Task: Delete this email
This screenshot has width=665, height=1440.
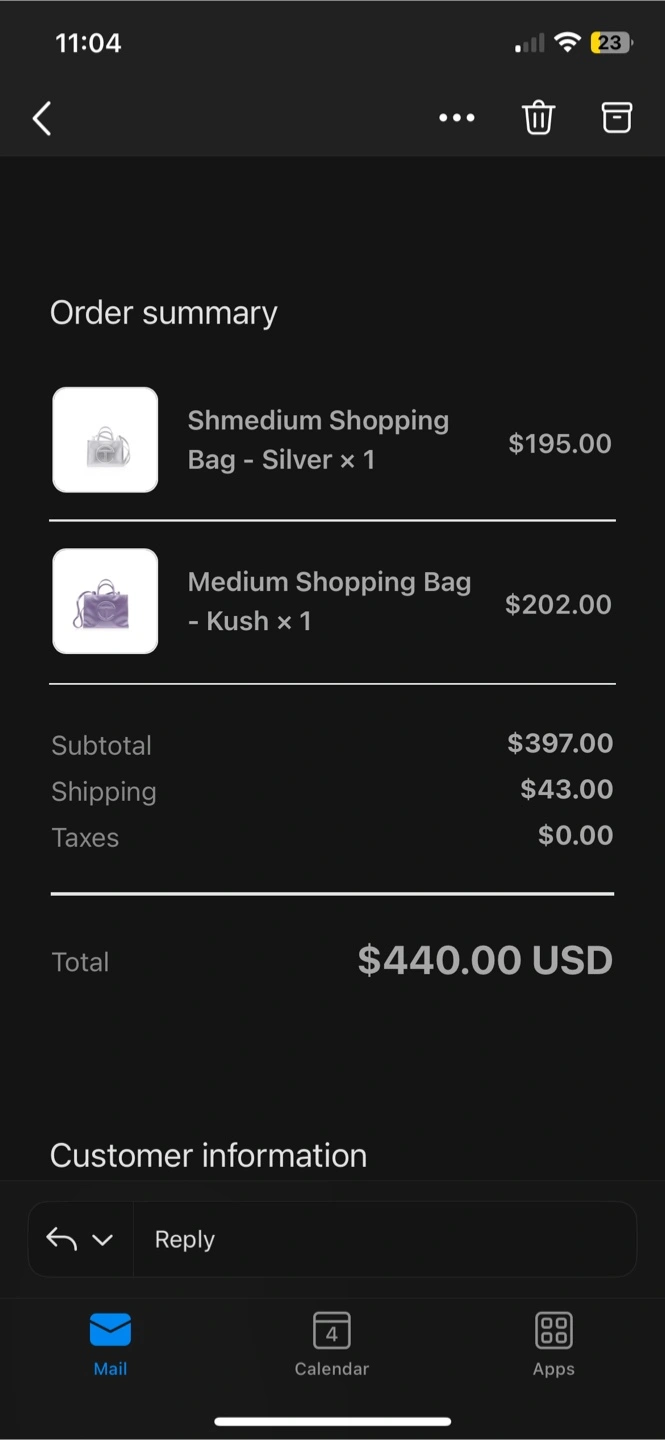Action: [x=538, y=118]
